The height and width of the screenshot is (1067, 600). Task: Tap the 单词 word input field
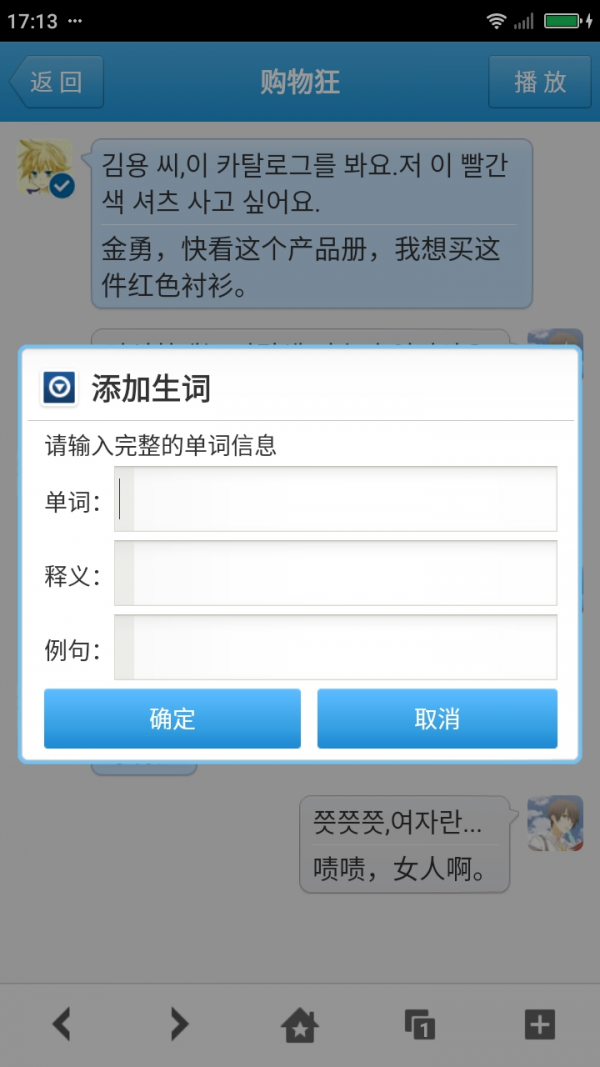[x=335, y=499]
